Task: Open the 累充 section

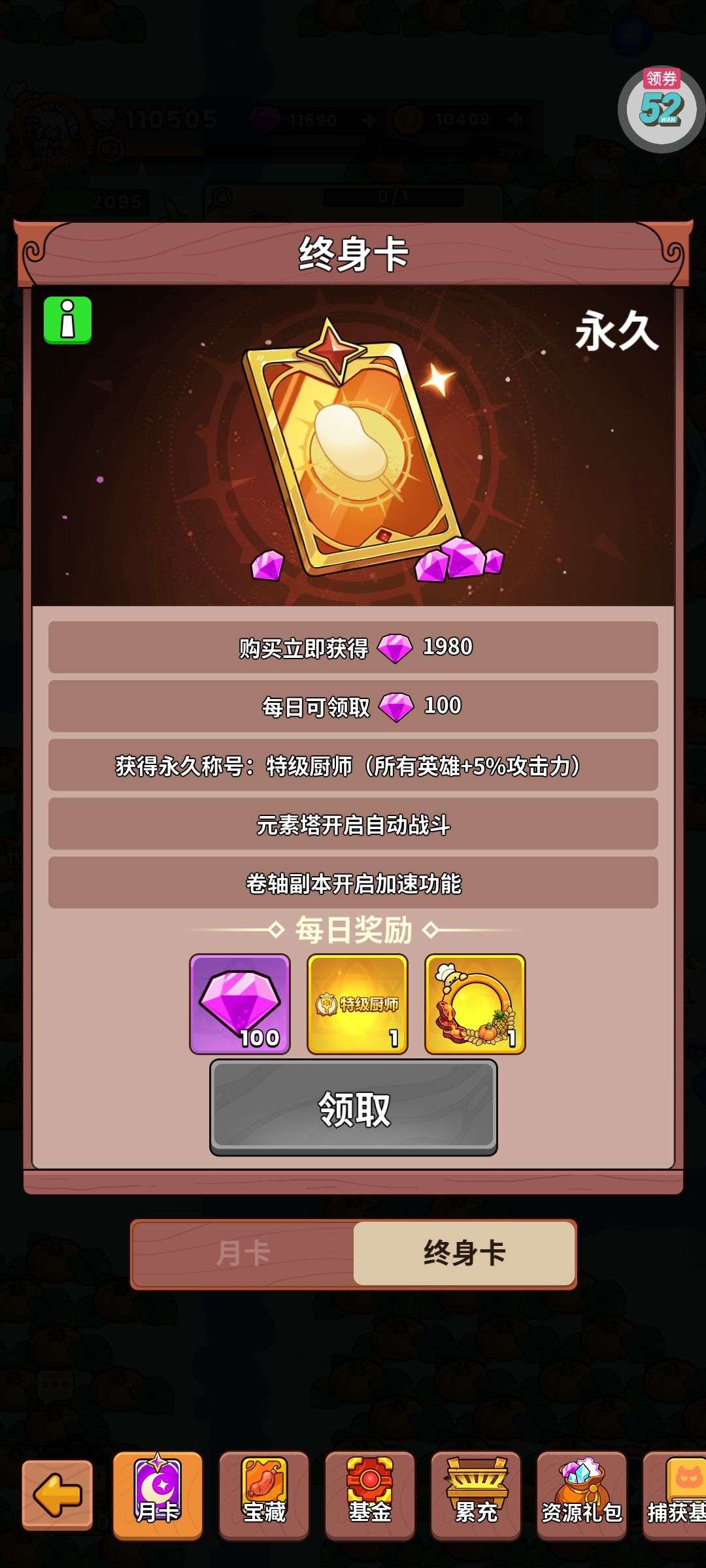Action: click(x=475, y=1495)
